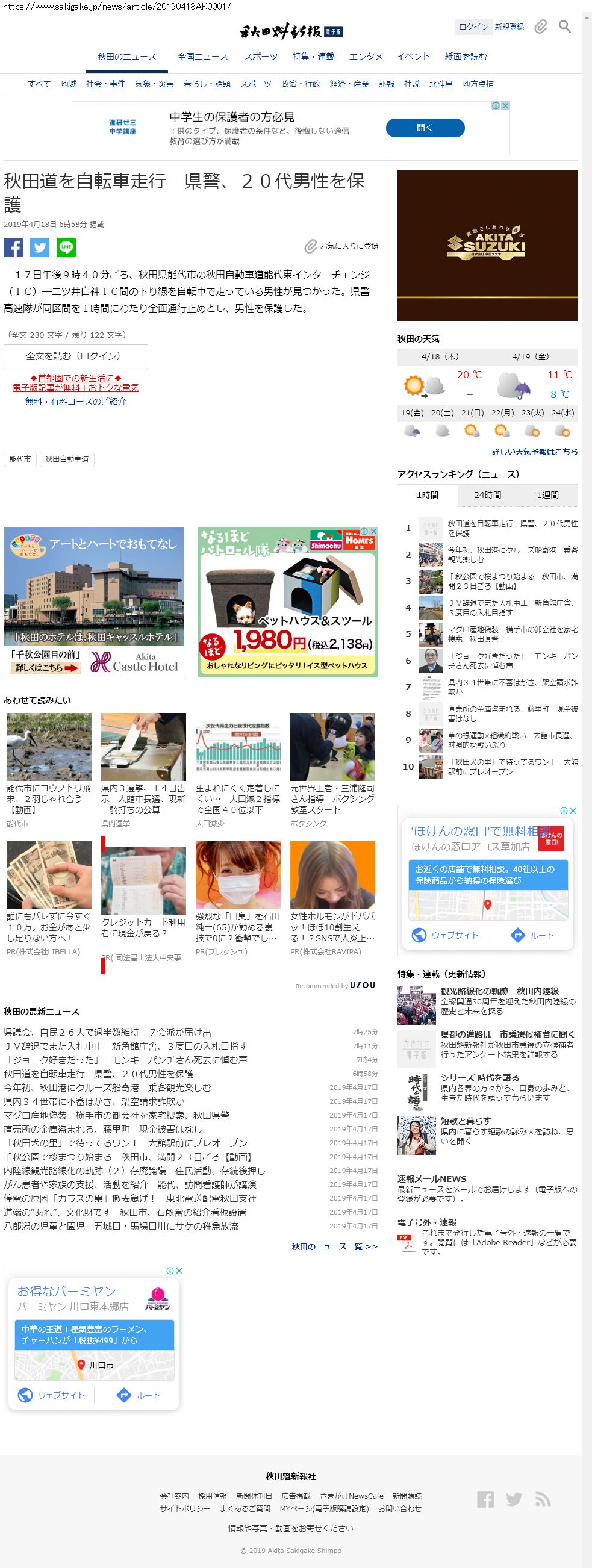Viewport: 592px width, 1568px height.
Task: Open 秋田のニュース一覧 link
Action: point(334,1246)
